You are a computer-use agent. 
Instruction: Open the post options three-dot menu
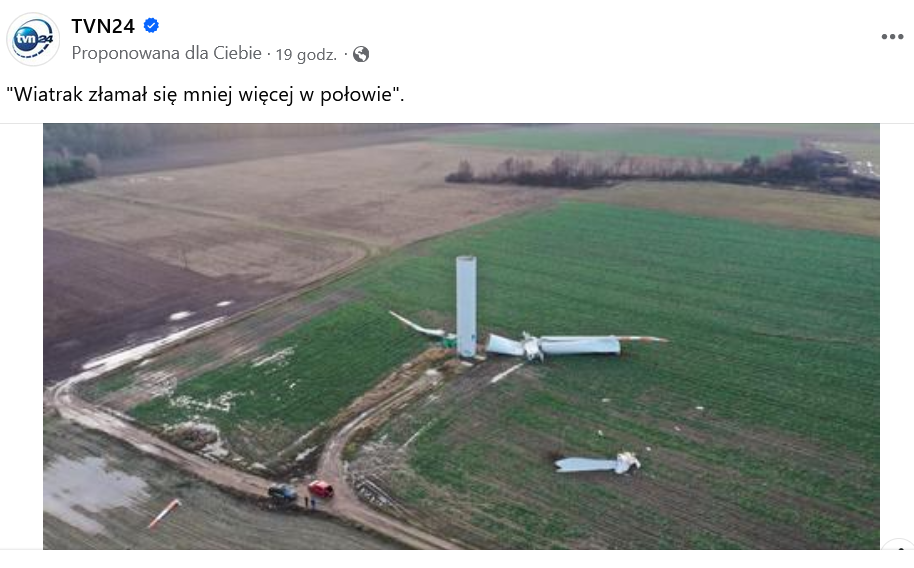click(x=891, y=37)
